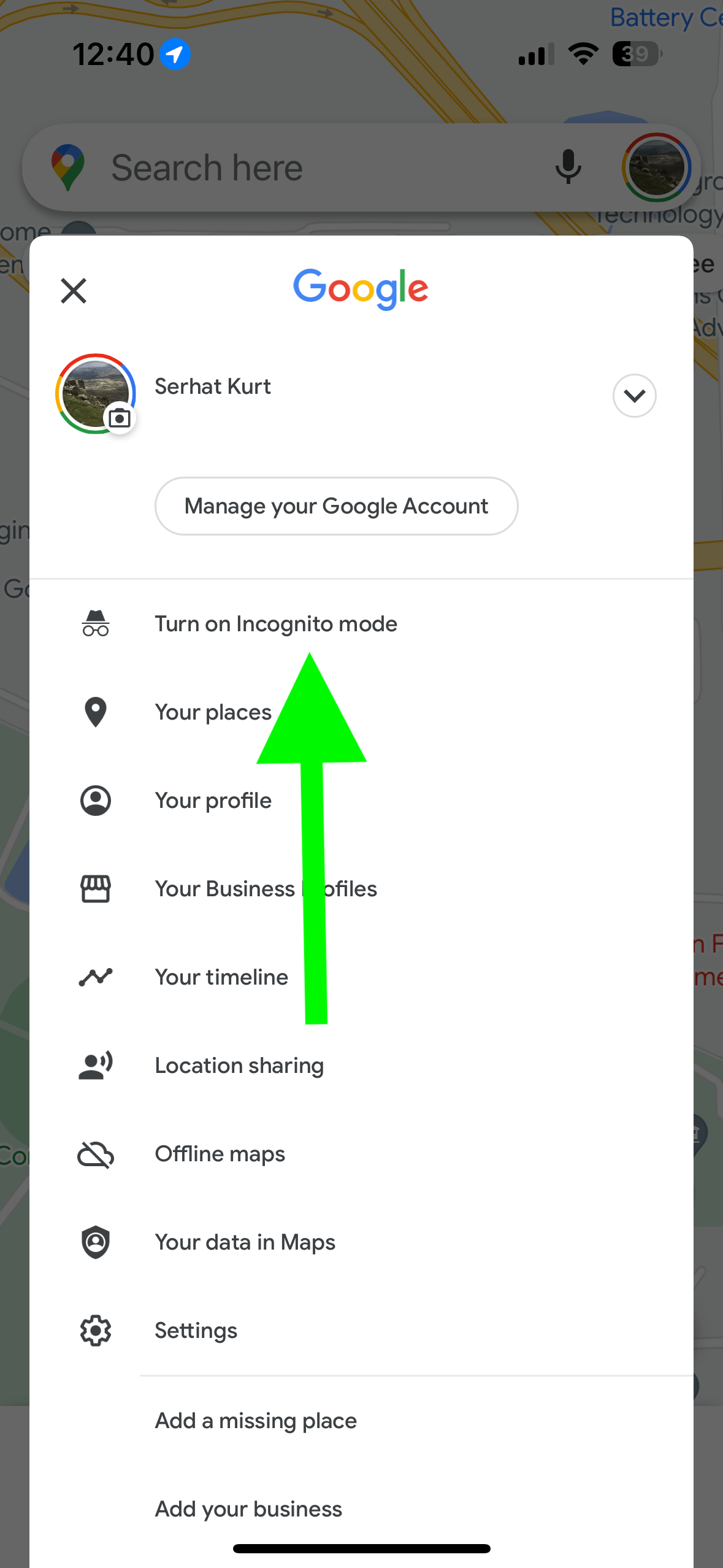The width and height of the screenshot is (723, 1568).
Task: Expand the account switcher chevron
Action: (x=634, y=396)
